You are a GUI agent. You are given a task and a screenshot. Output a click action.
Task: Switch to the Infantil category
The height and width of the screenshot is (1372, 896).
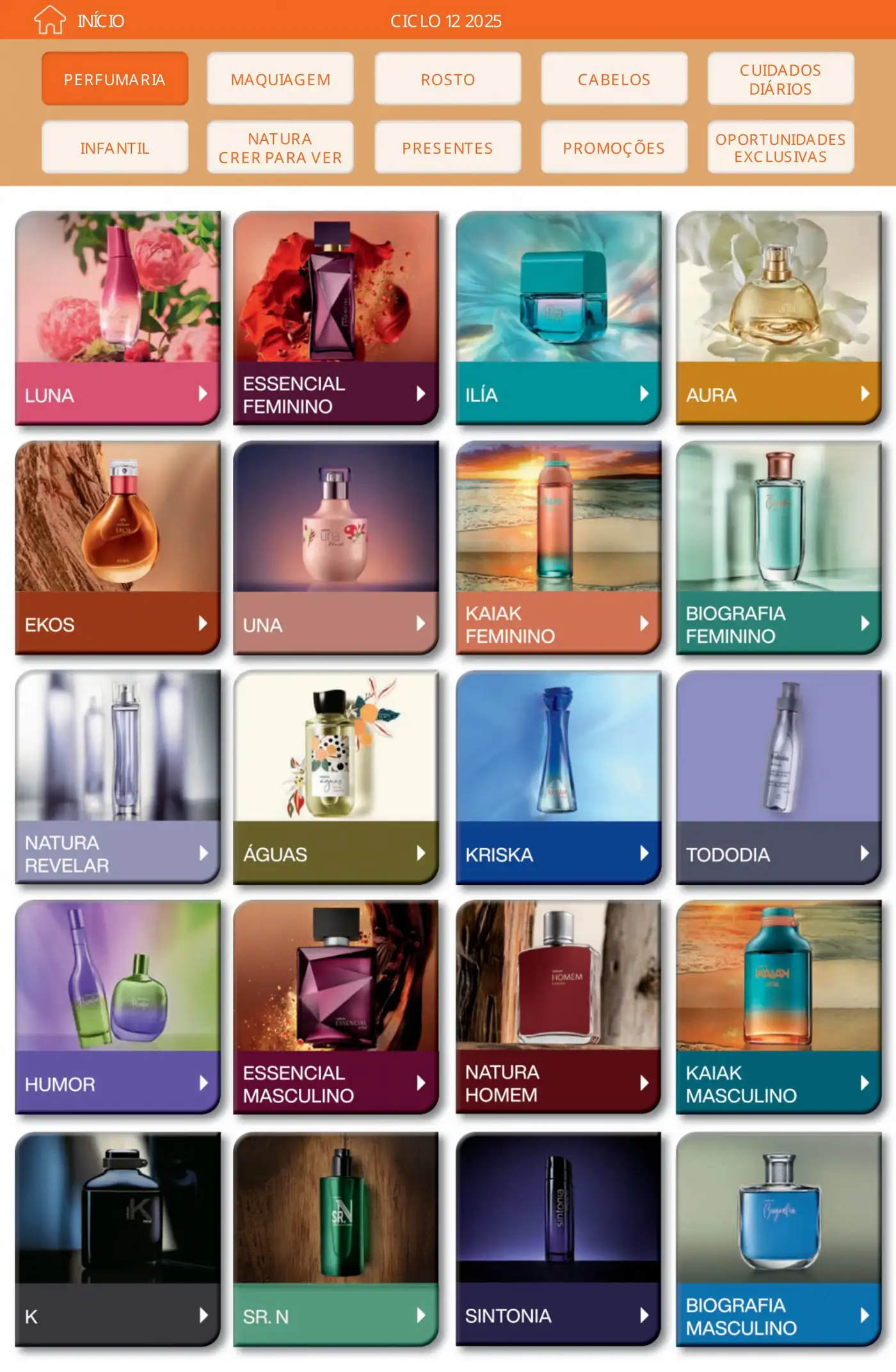point(115,148)
